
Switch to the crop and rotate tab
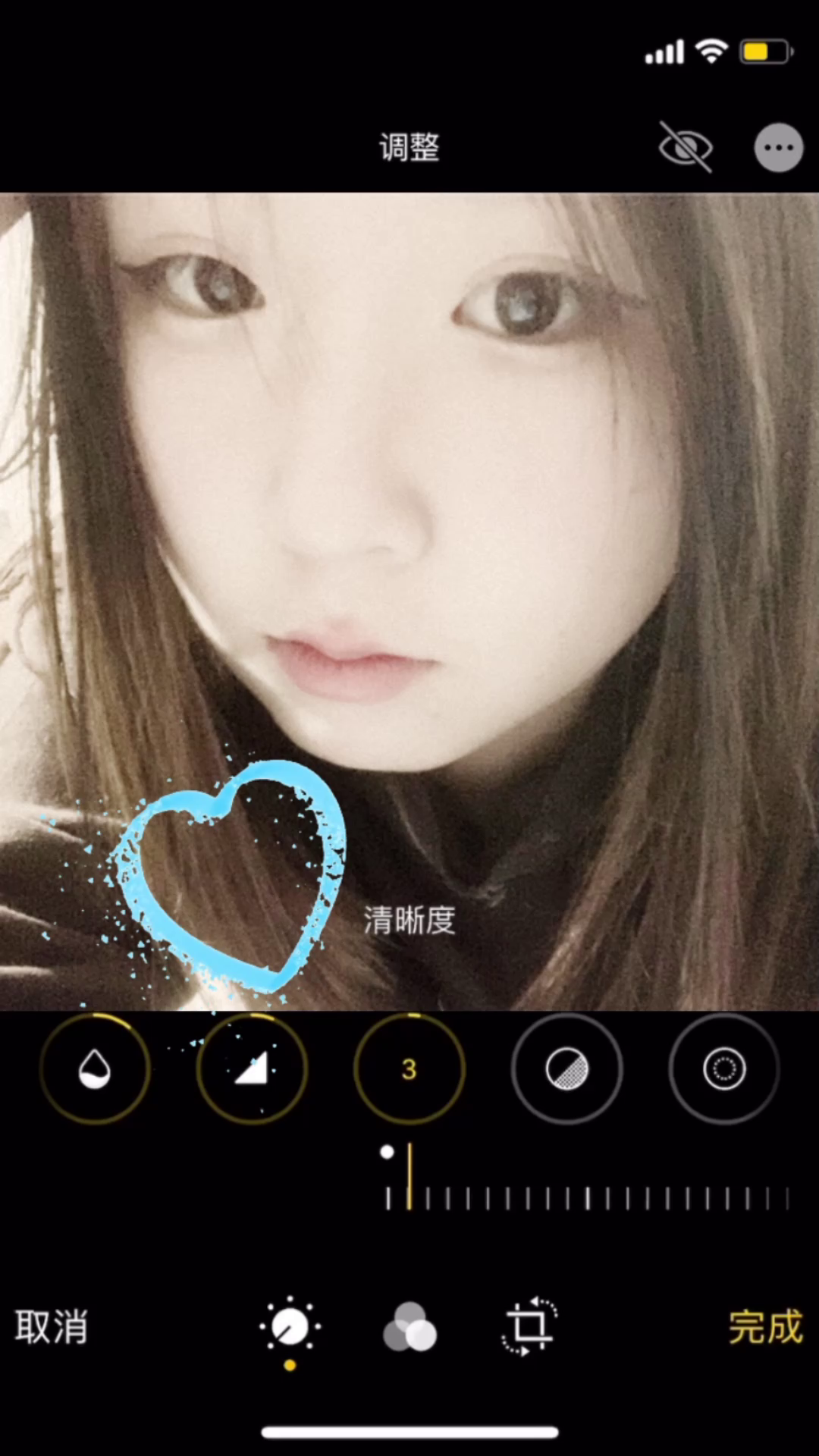point(529,1327)
